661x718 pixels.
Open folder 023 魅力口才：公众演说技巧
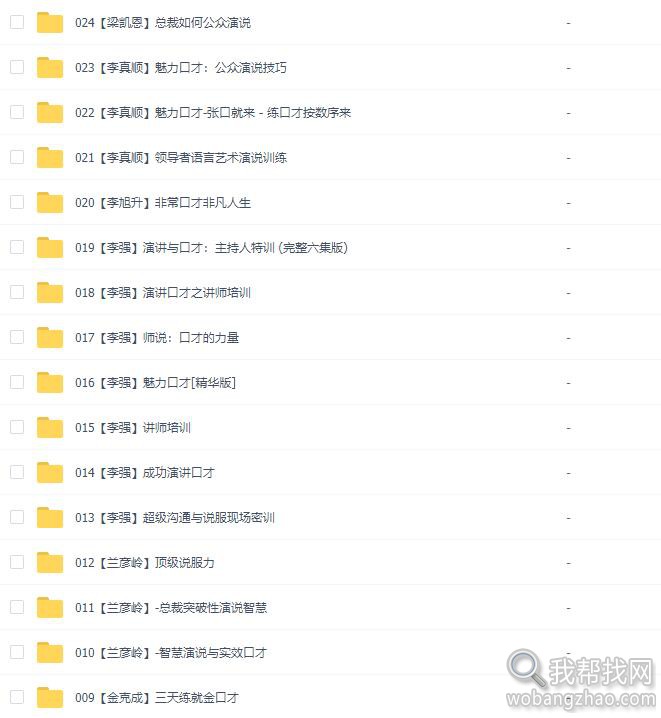click(x=180, y=67)
